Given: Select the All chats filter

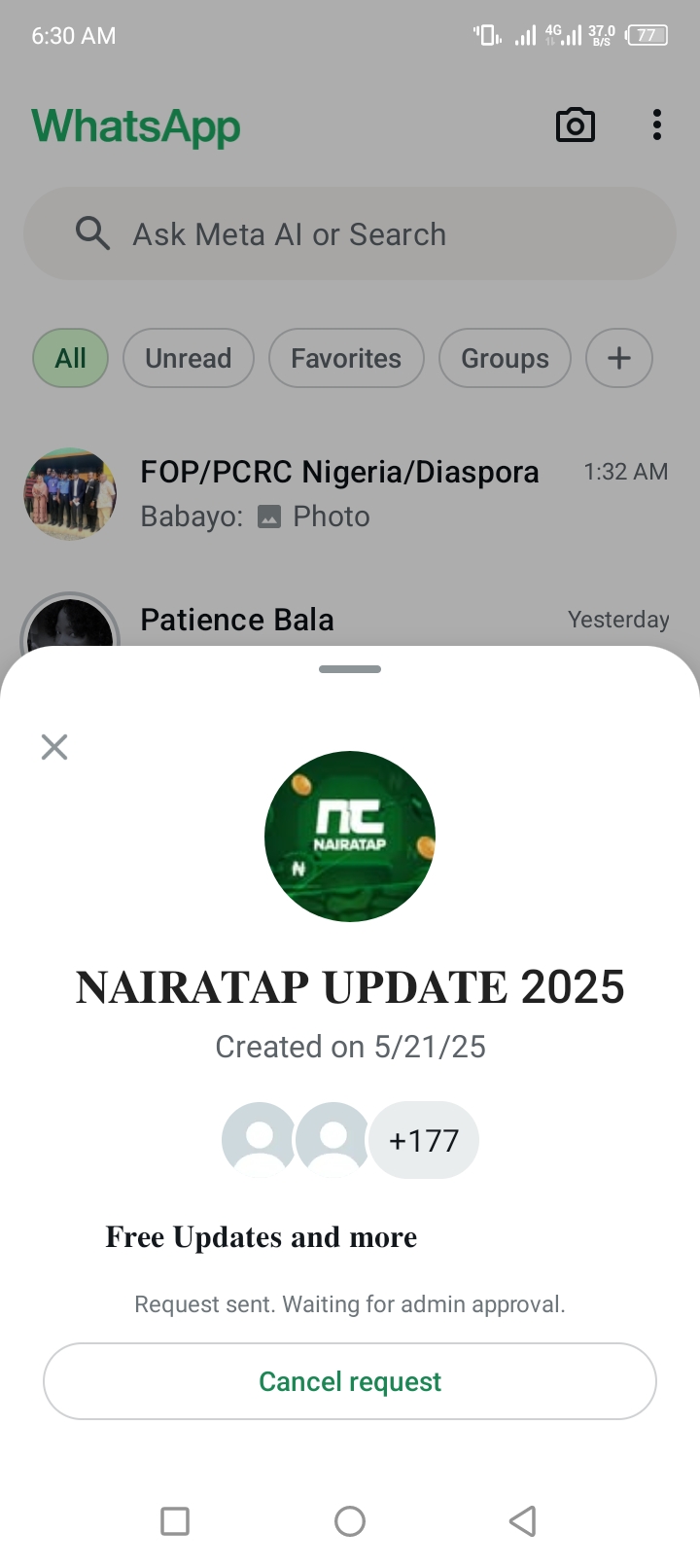Looking at the screenshot, I should click(70, 359).
